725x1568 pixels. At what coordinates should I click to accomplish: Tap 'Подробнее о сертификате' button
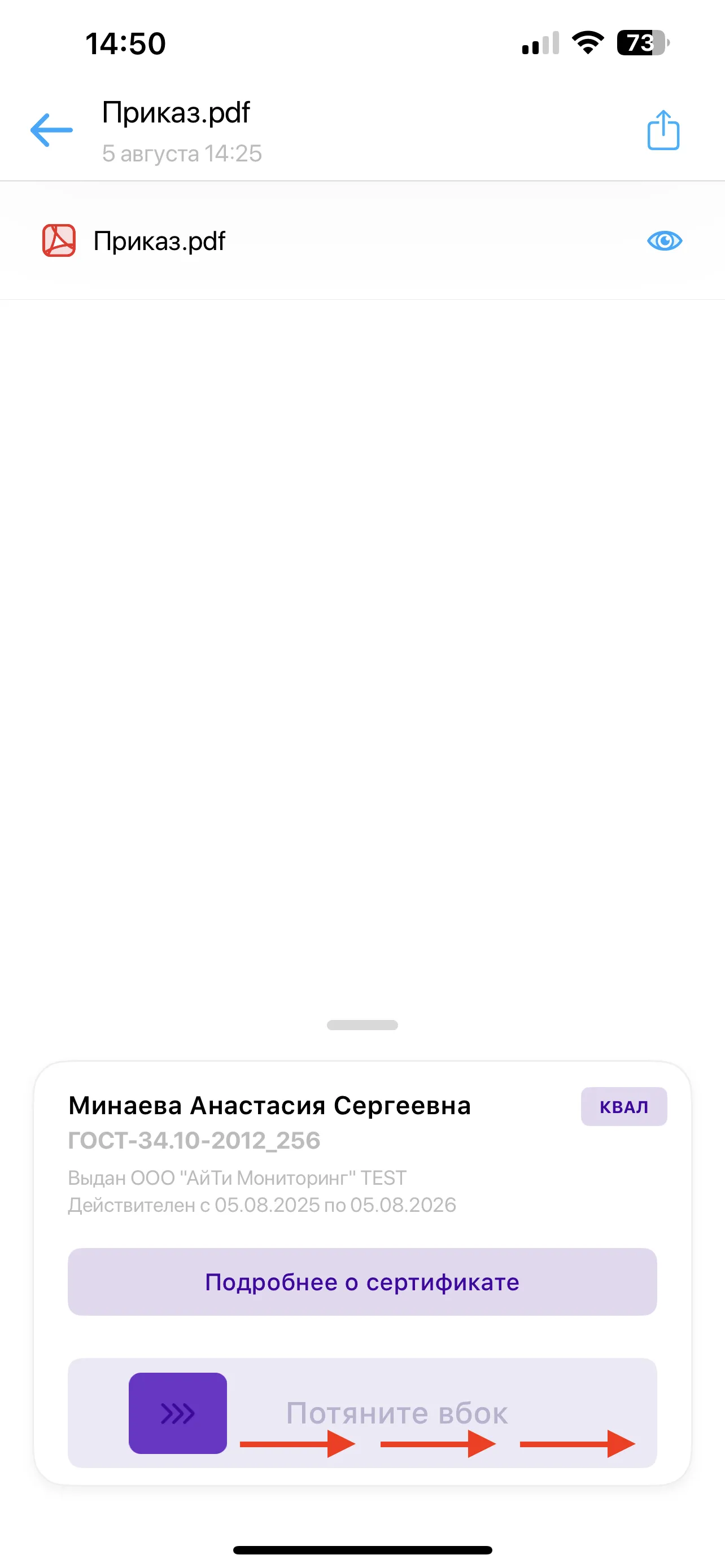click(x=362, y=1282)
